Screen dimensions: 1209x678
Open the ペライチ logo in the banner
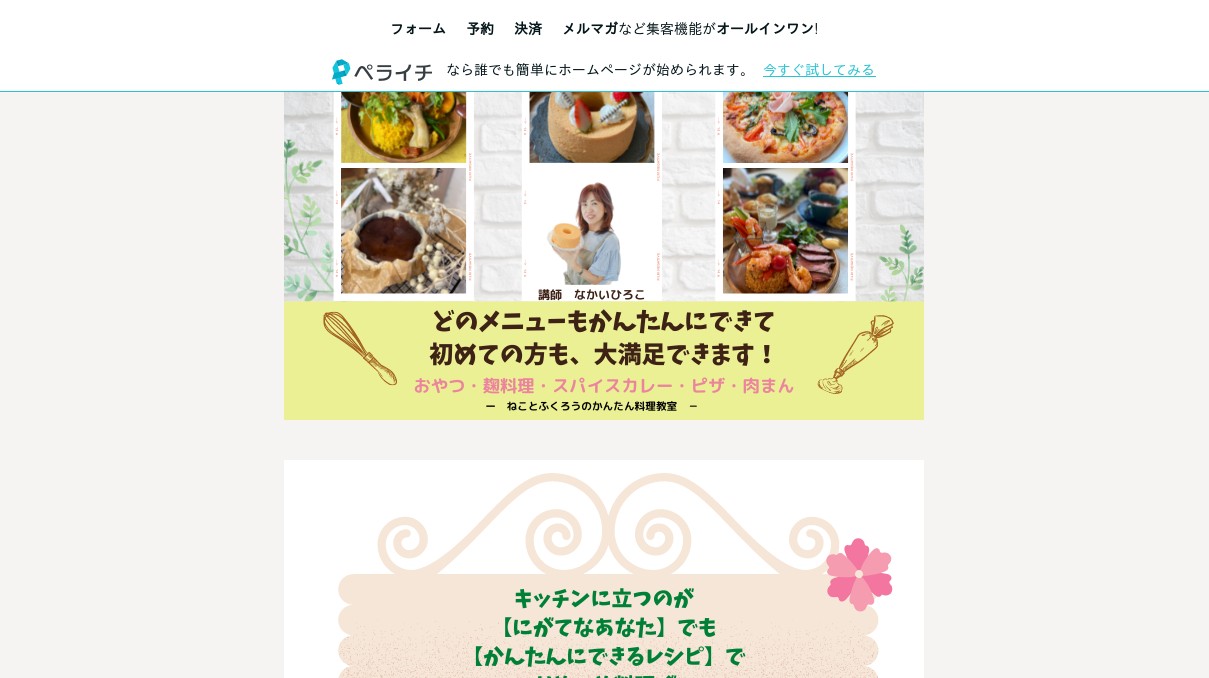tap(382, 71)
